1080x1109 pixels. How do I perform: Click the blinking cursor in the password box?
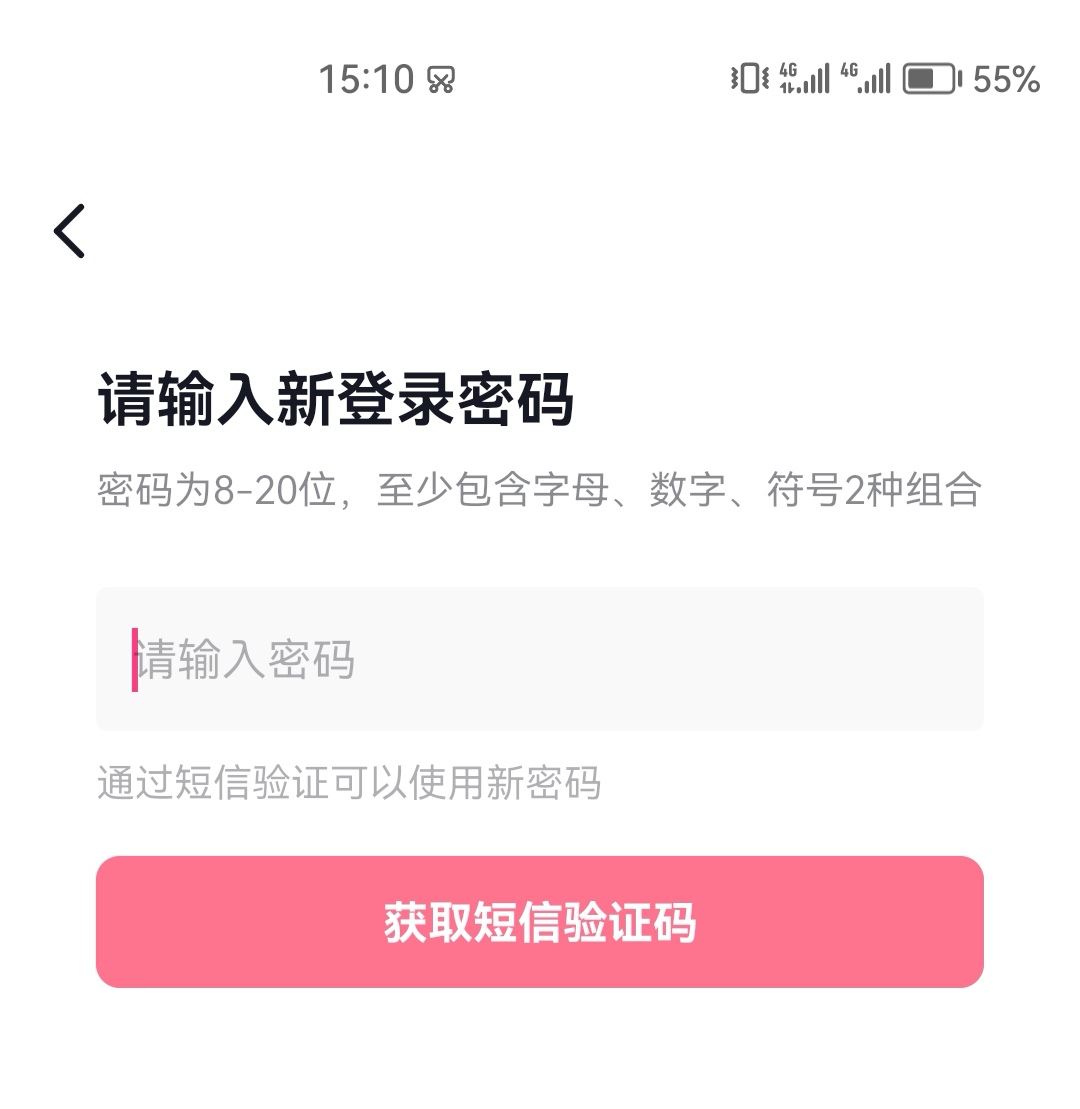coord(131,660)
